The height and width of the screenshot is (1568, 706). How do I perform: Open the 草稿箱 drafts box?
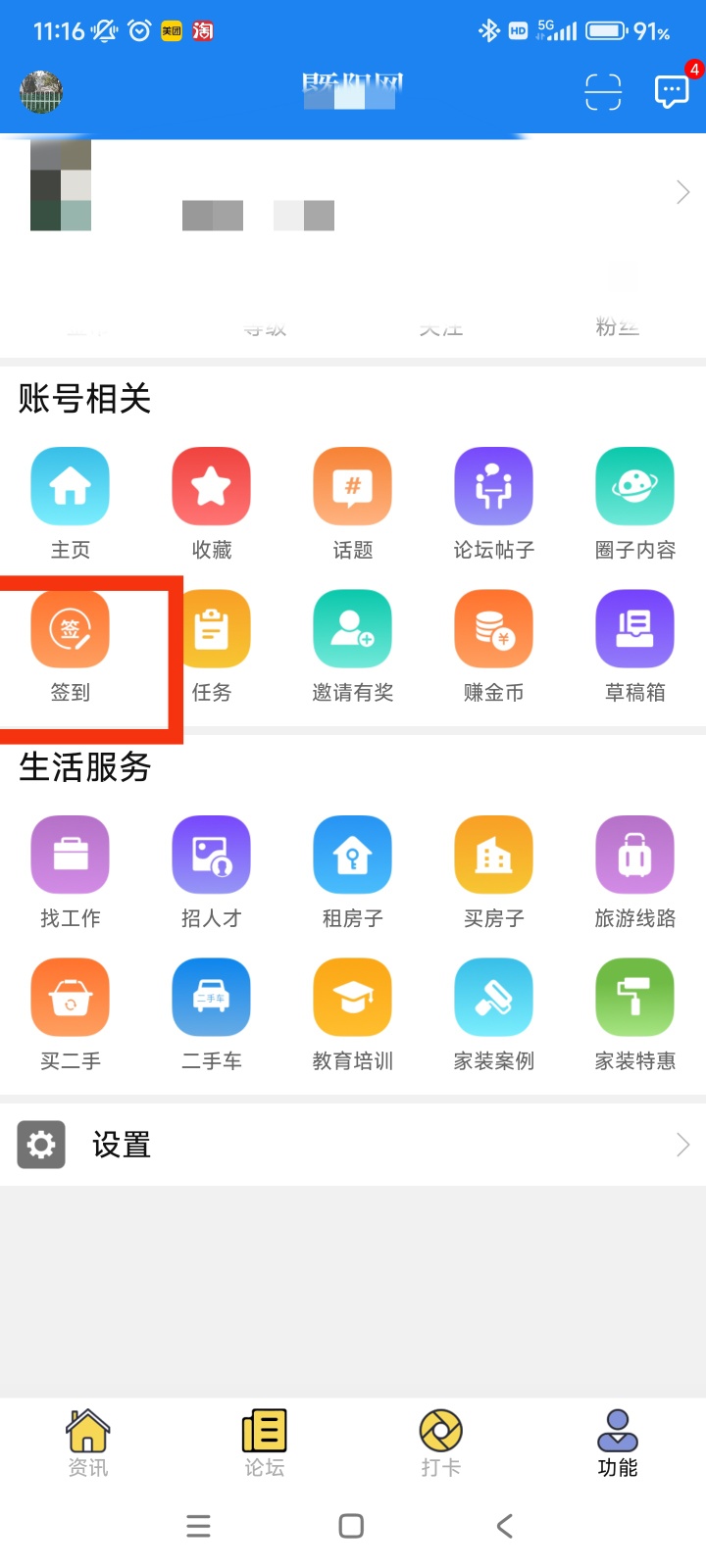pos(635,647)
